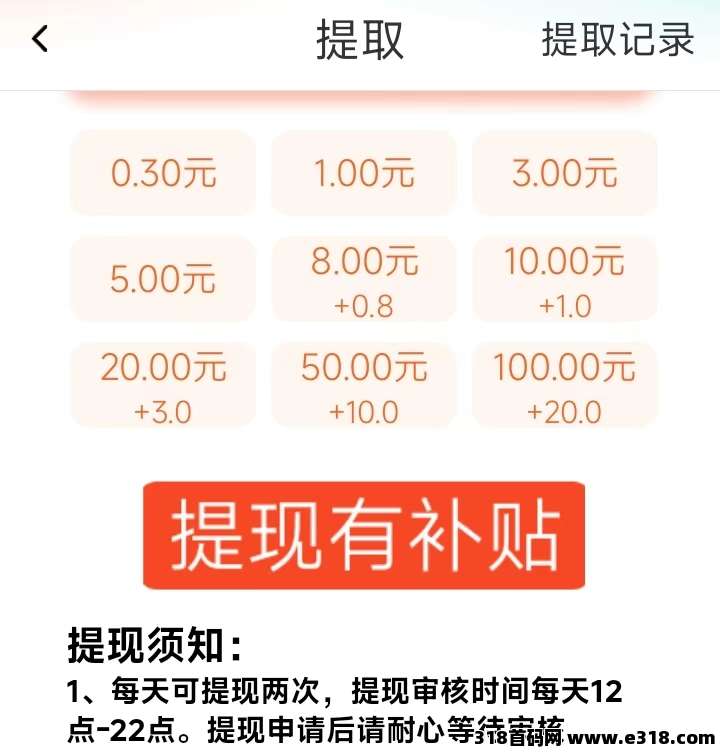
Task: Select 100.00元 with +20.0 bonus
Action: point(565,385)
